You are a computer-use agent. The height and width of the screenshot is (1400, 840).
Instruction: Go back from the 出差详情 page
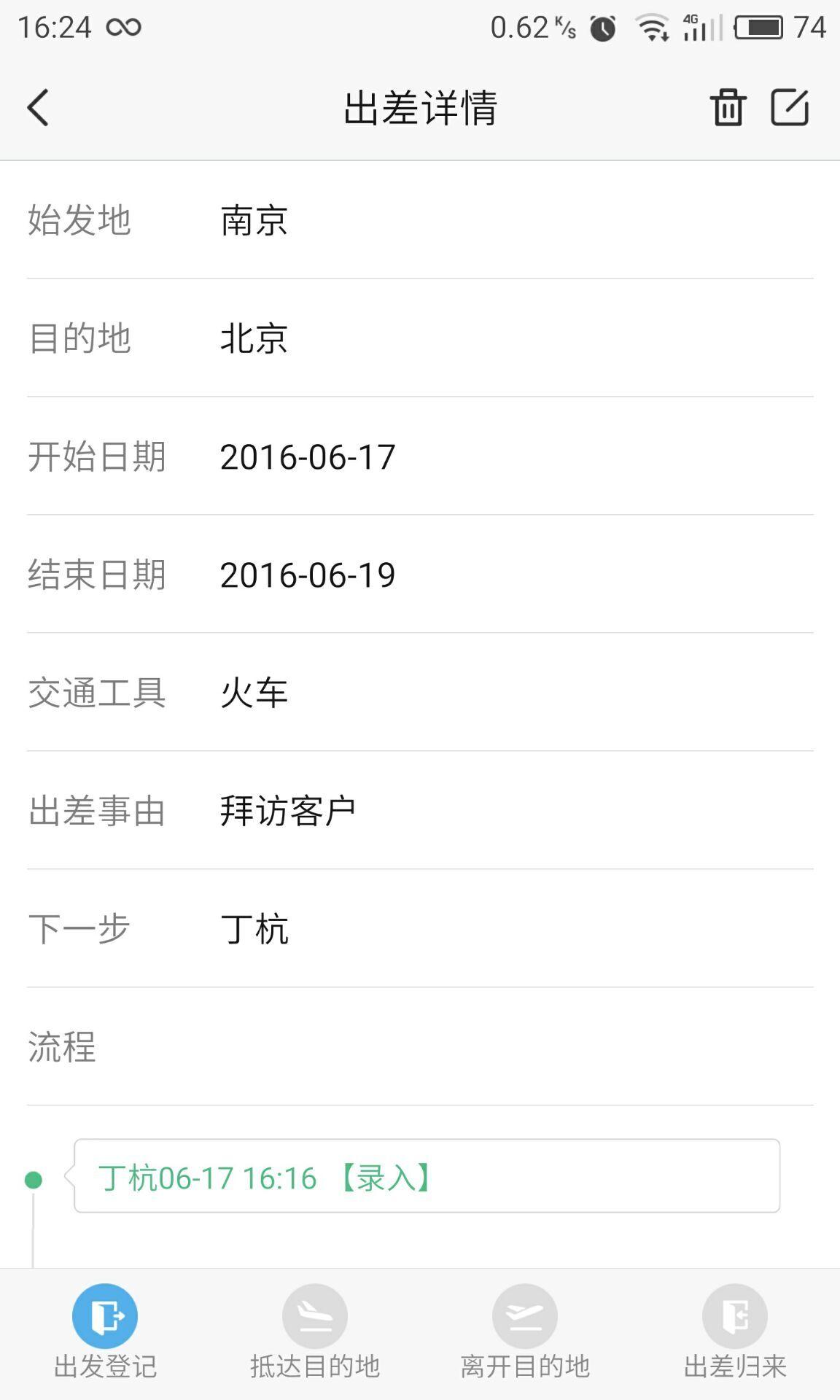click(x=39, y=108)
